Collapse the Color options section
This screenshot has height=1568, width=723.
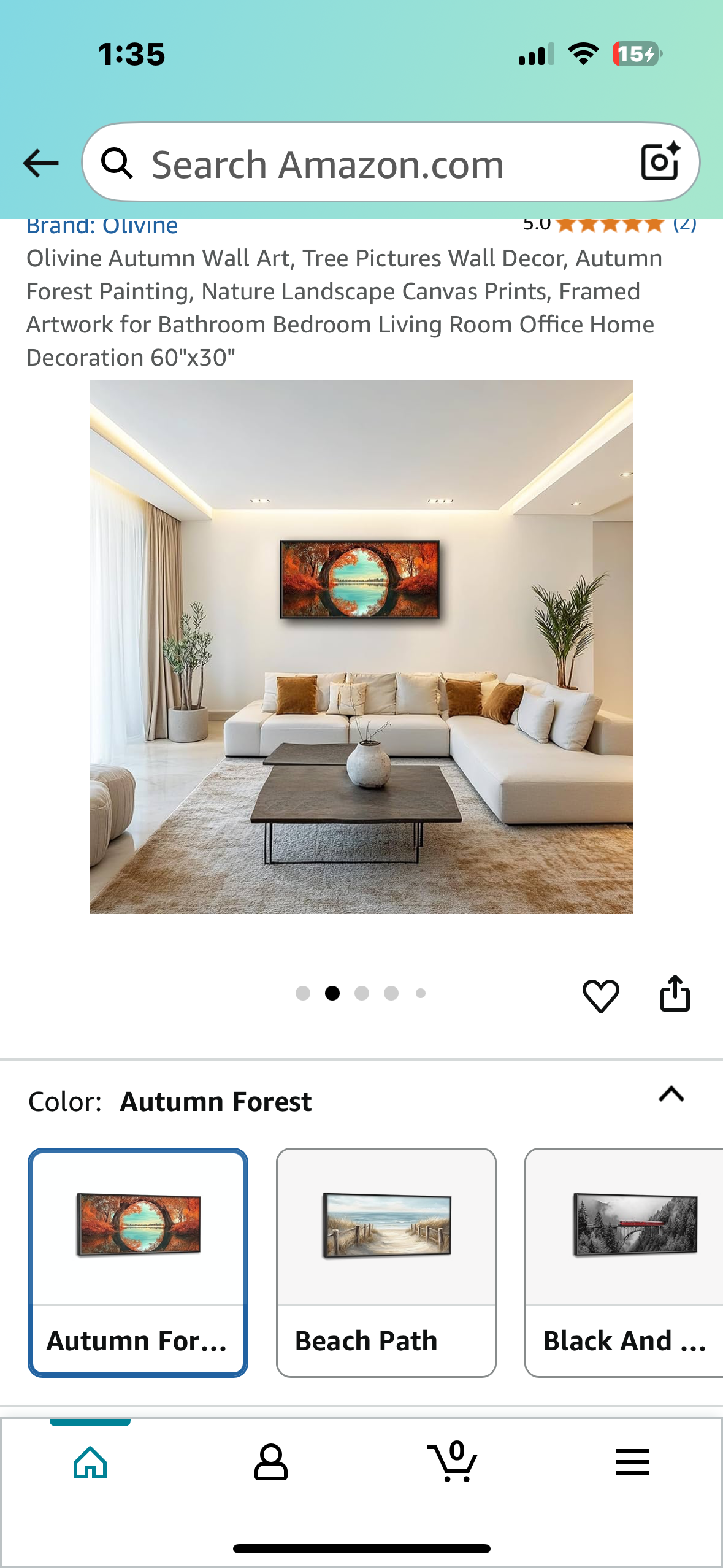(x=671, y=1094)
